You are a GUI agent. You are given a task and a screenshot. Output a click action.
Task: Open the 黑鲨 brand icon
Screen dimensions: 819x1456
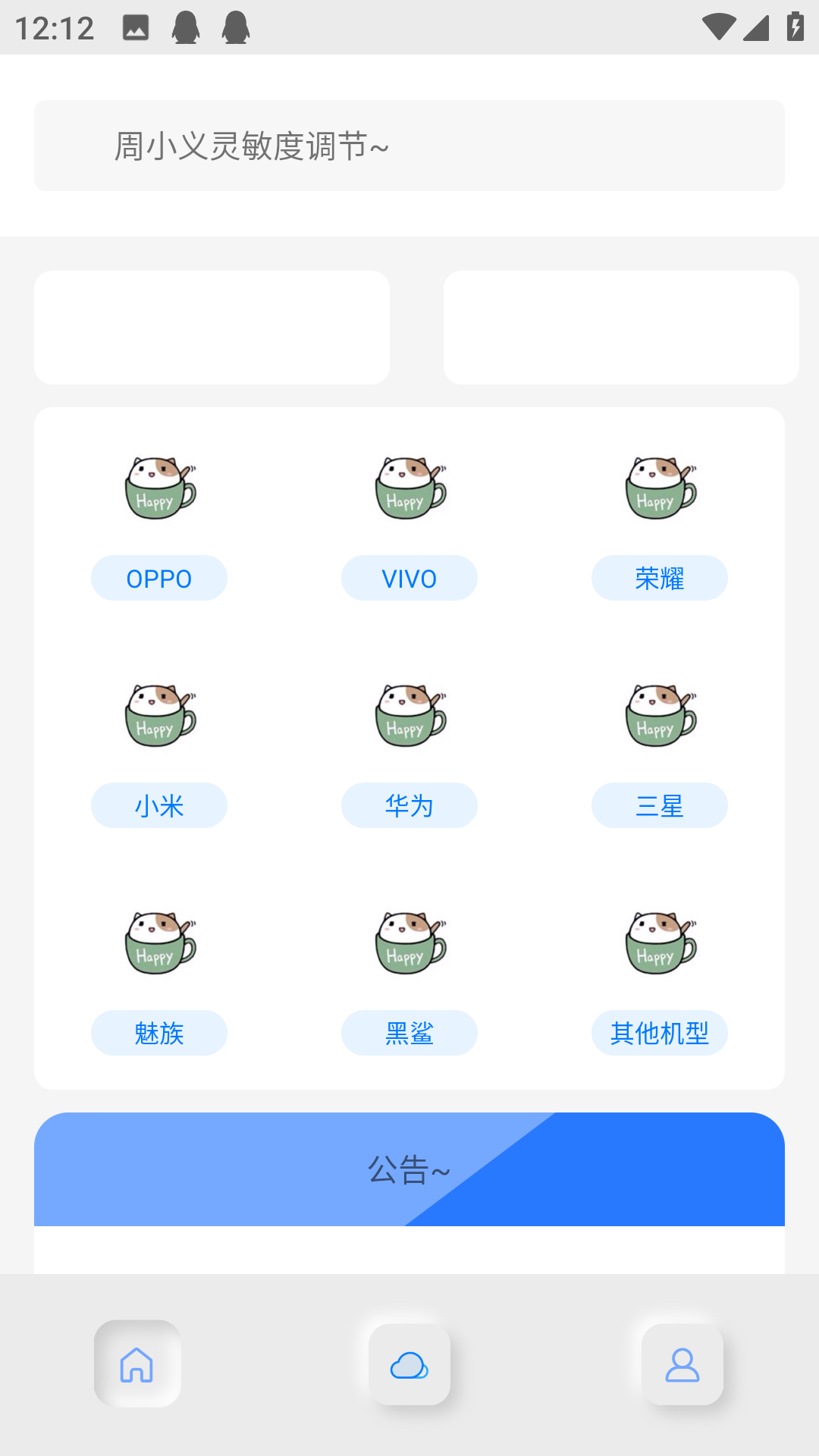[x=409, y=943]
